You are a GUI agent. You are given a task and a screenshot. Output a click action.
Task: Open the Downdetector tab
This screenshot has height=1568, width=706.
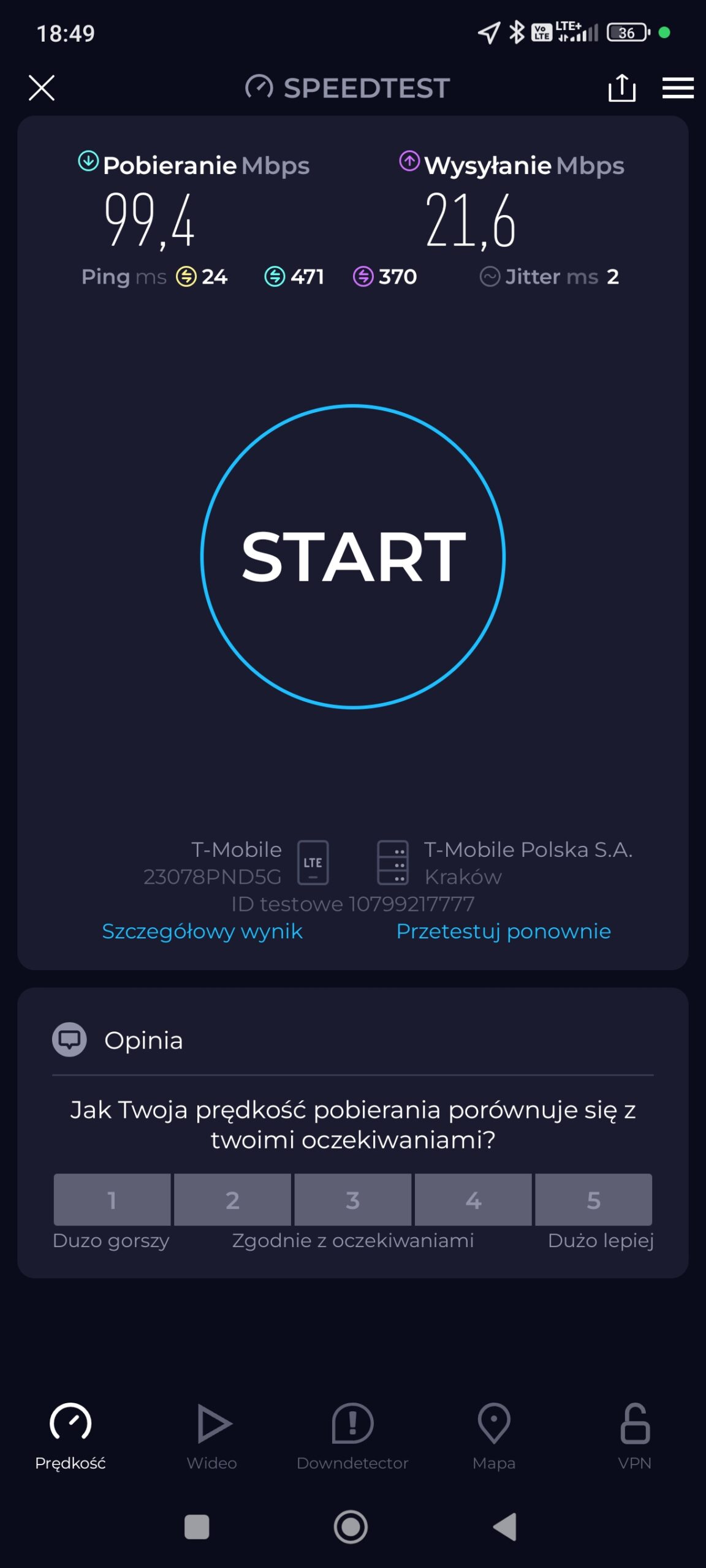tap(352, 1436)
